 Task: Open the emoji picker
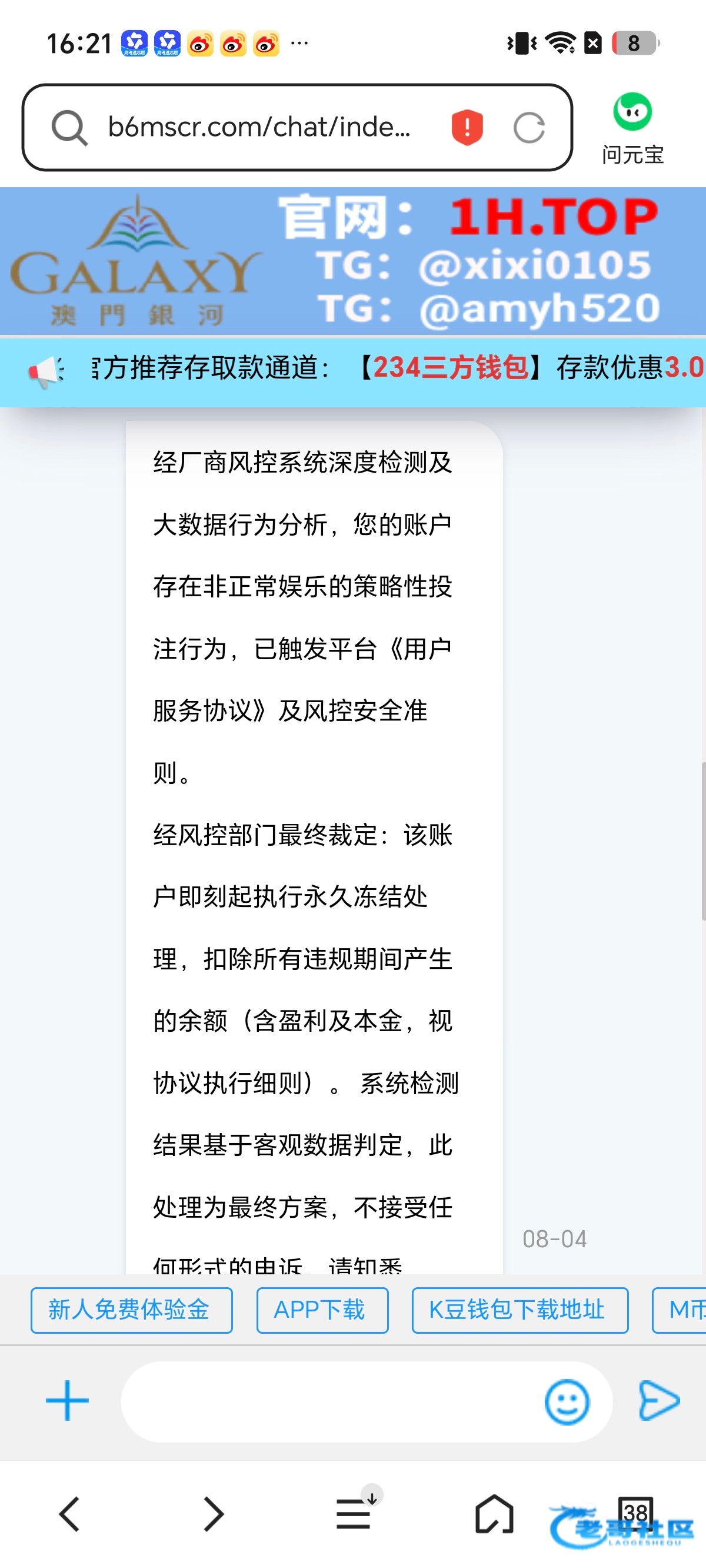tap(567, 1402)
